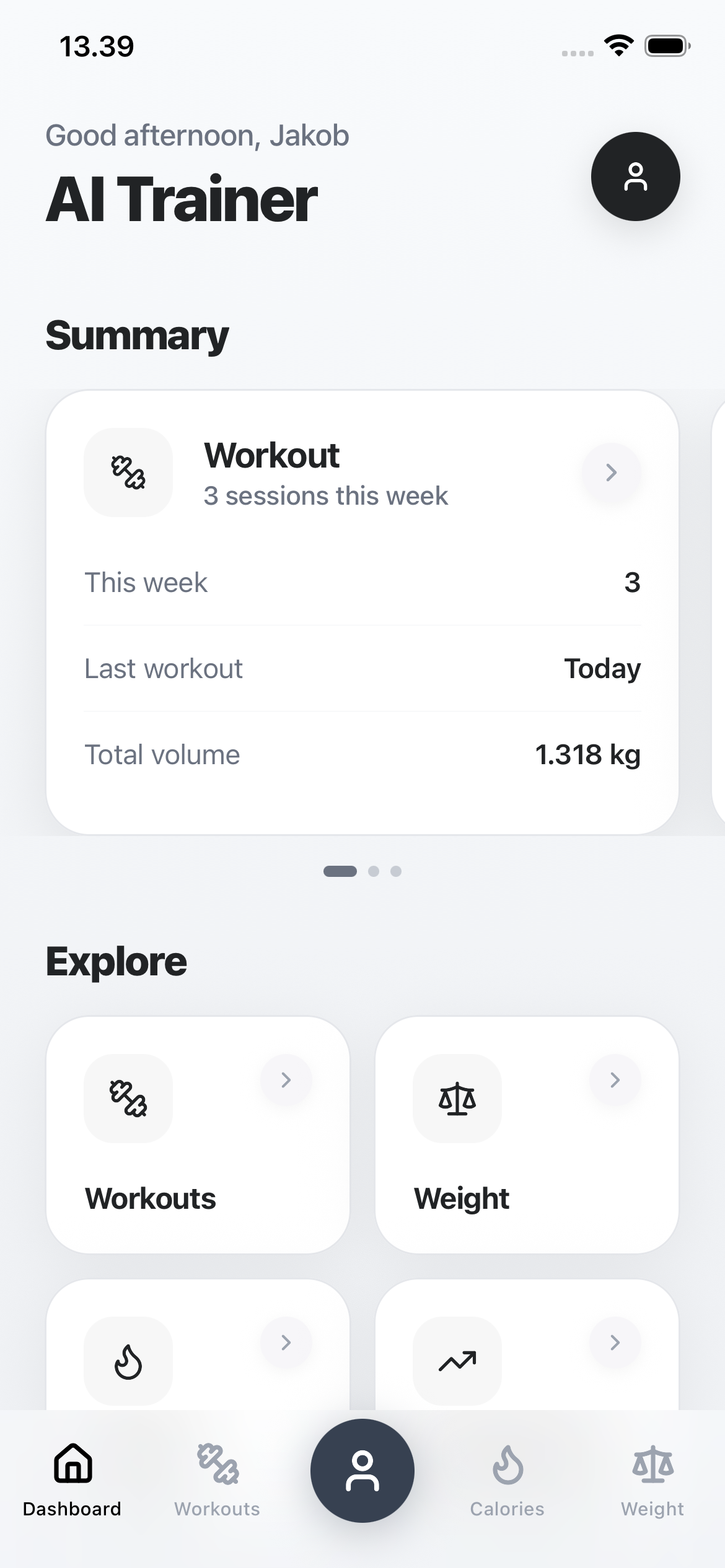Expand the Workout summary card via its chevron
This screenshot has width=725, height=1568.
[x=612, y=473]
